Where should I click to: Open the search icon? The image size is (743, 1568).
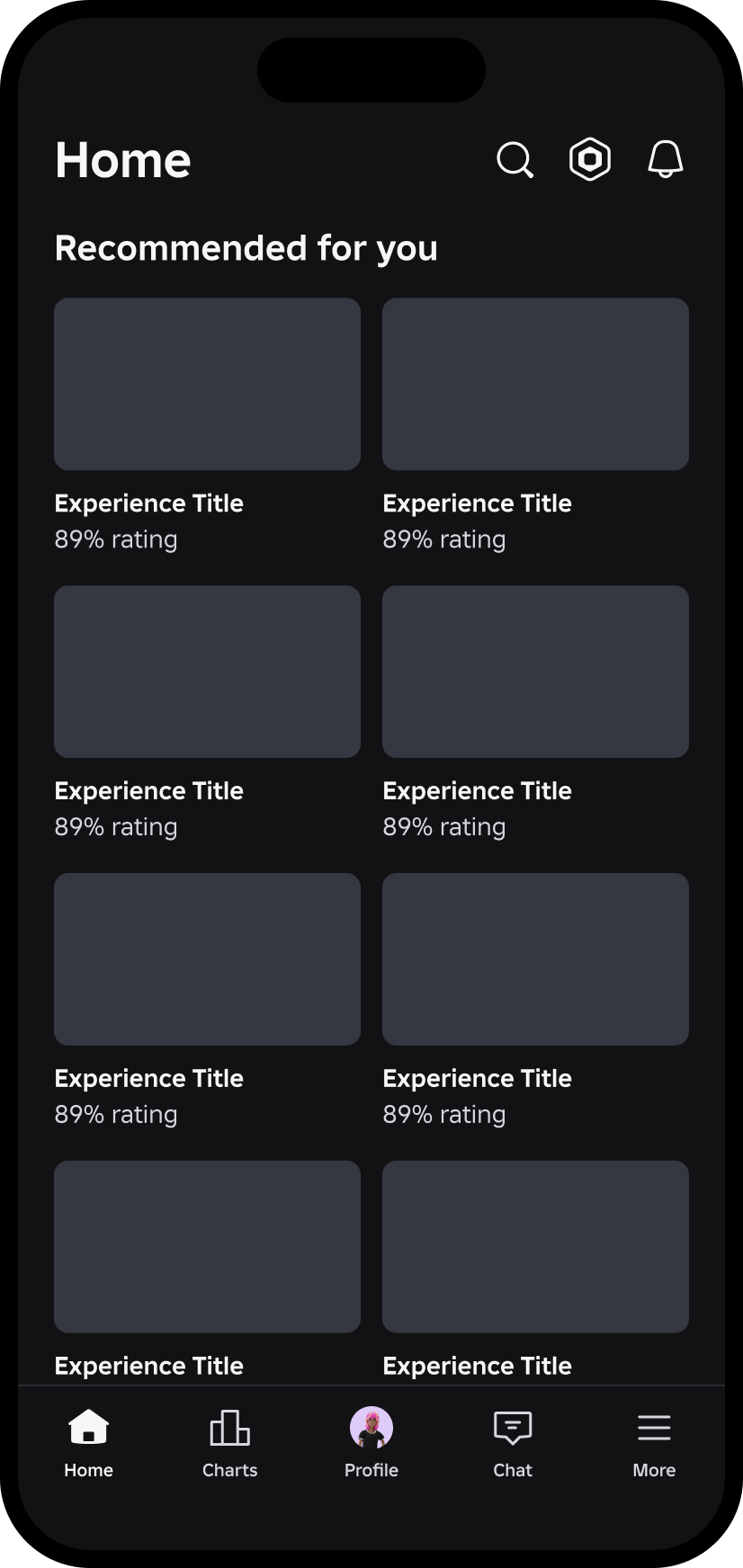click(515, 160)
